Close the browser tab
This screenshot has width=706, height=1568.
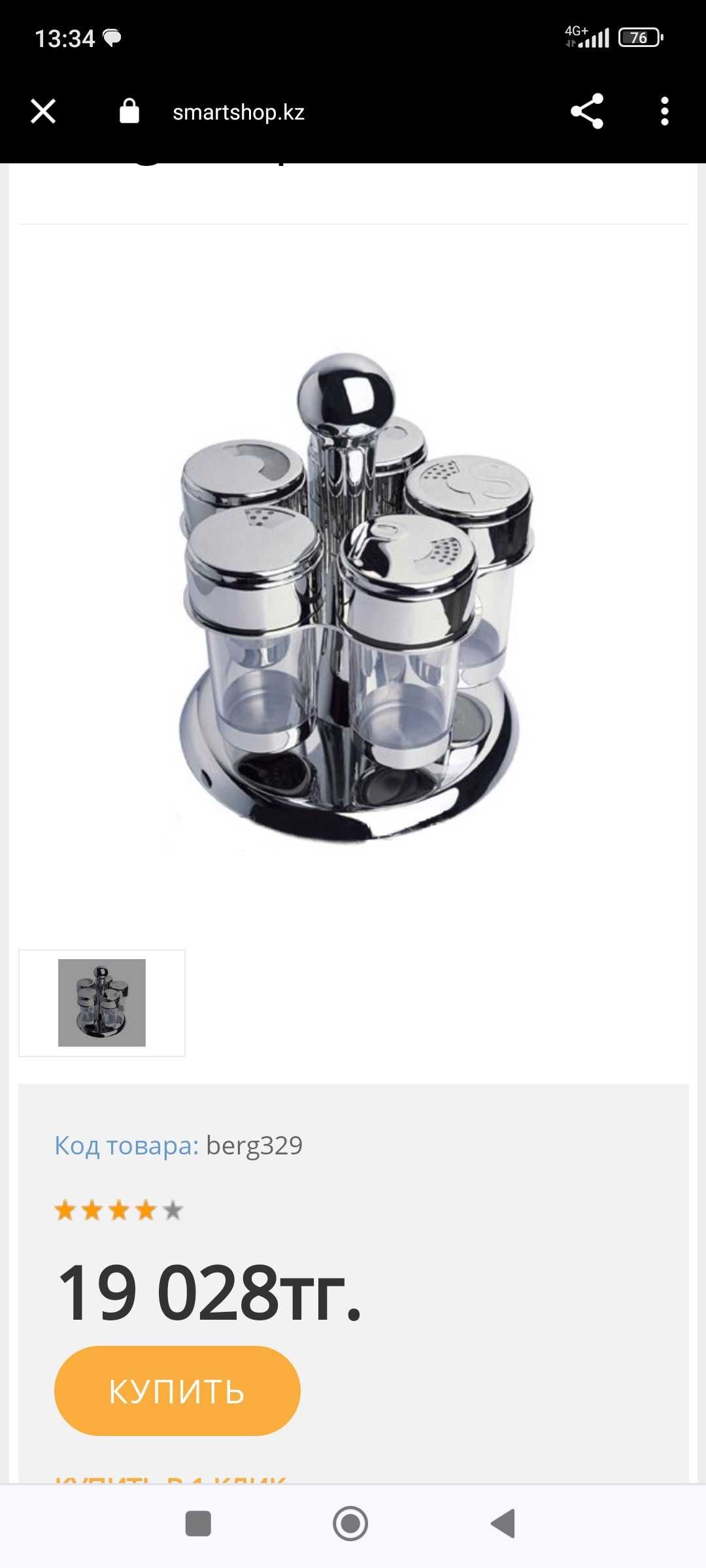click(43, 111)
